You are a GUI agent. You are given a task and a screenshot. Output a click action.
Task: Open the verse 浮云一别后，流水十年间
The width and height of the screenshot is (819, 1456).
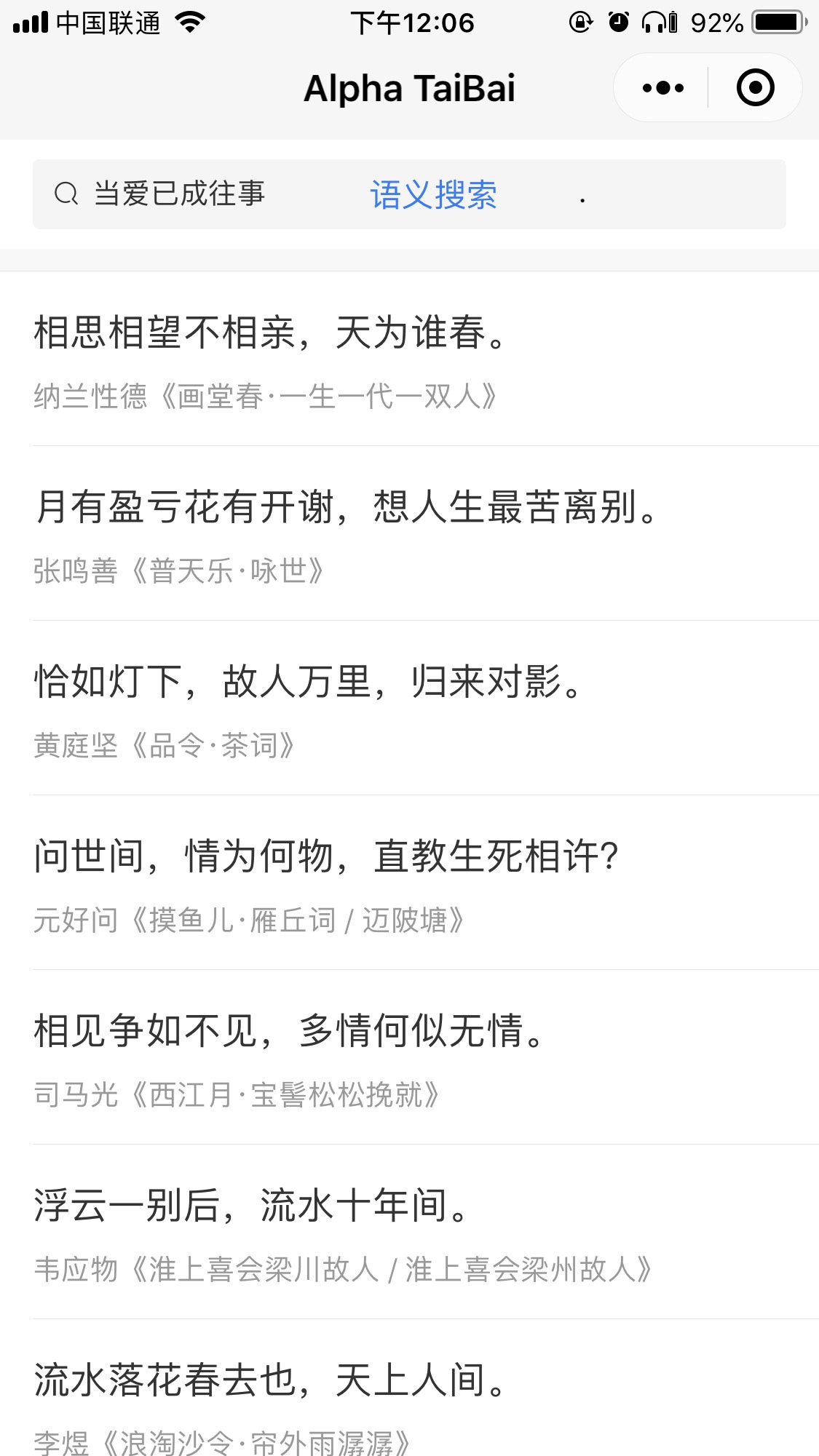pos(251,1206)
